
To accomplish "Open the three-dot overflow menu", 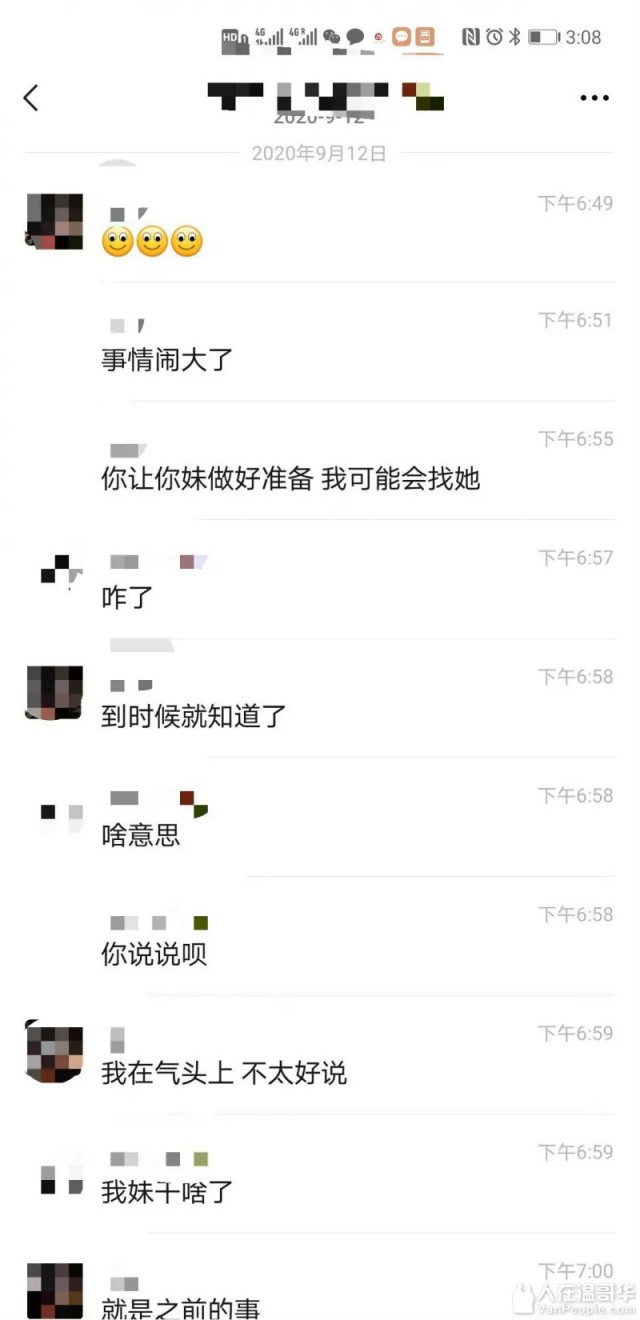I will tap(594, 98).
